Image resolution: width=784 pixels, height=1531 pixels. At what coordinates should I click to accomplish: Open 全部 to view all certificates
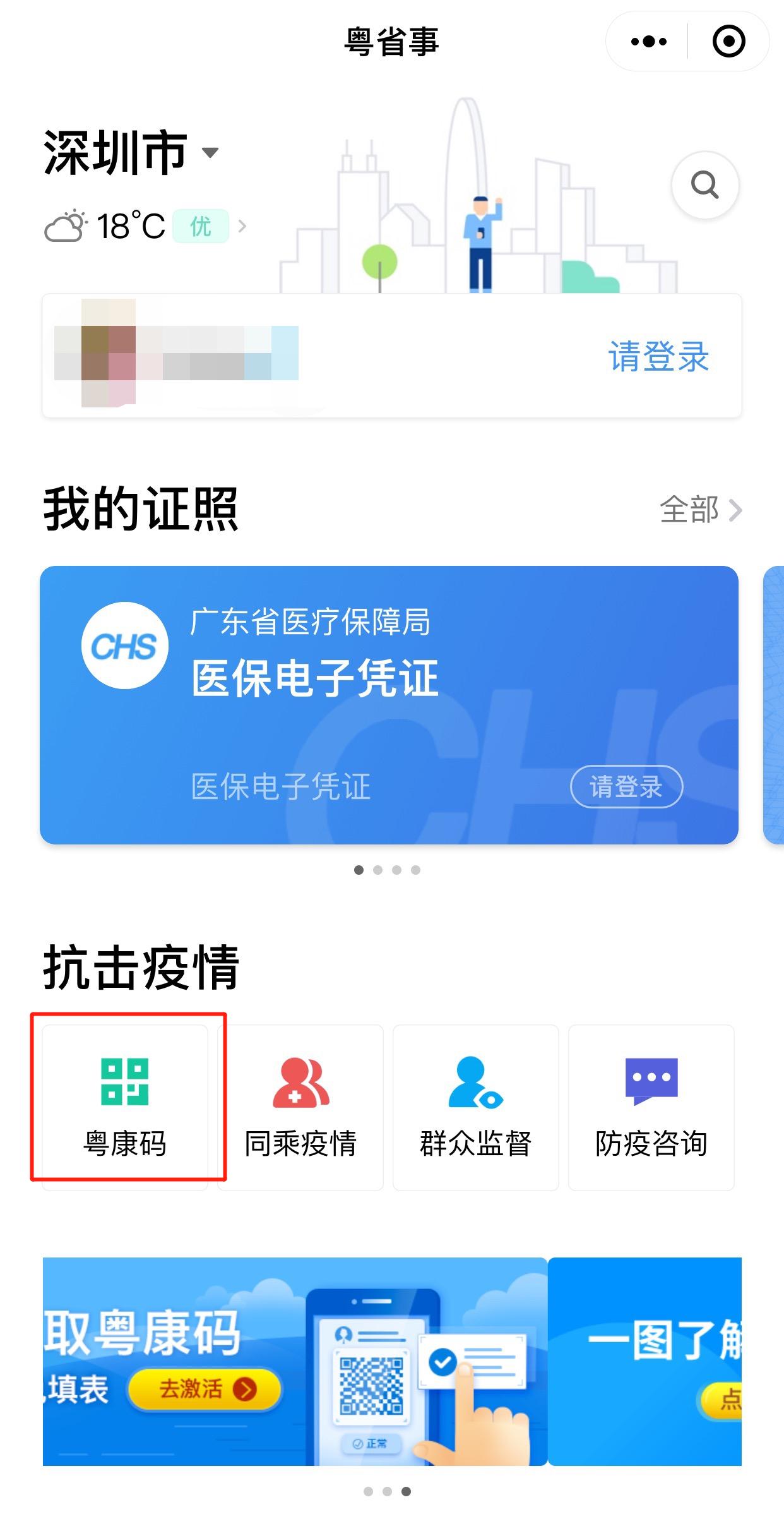click(692, 512)
